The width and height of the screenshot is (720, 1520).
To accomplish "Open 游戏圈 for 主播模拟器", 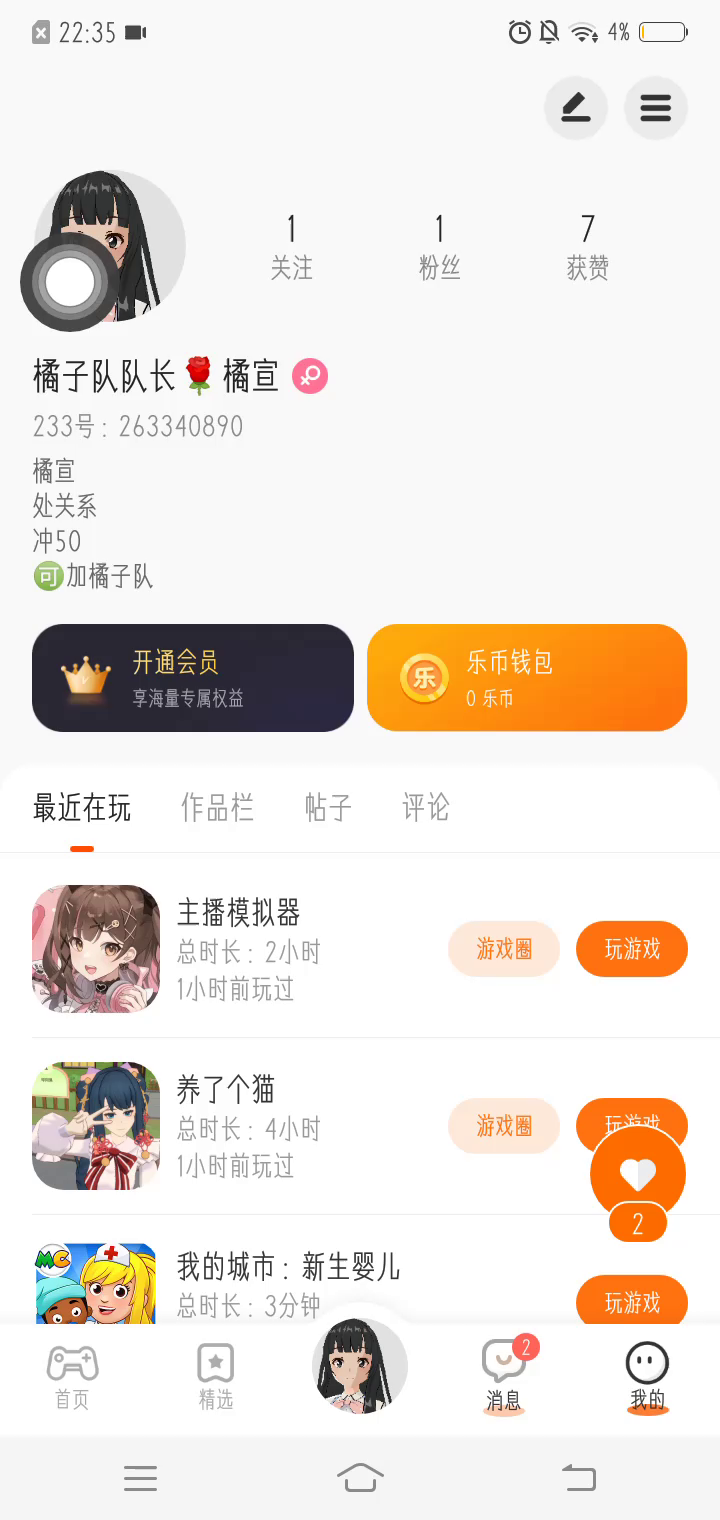I will [x=504, y=949].
